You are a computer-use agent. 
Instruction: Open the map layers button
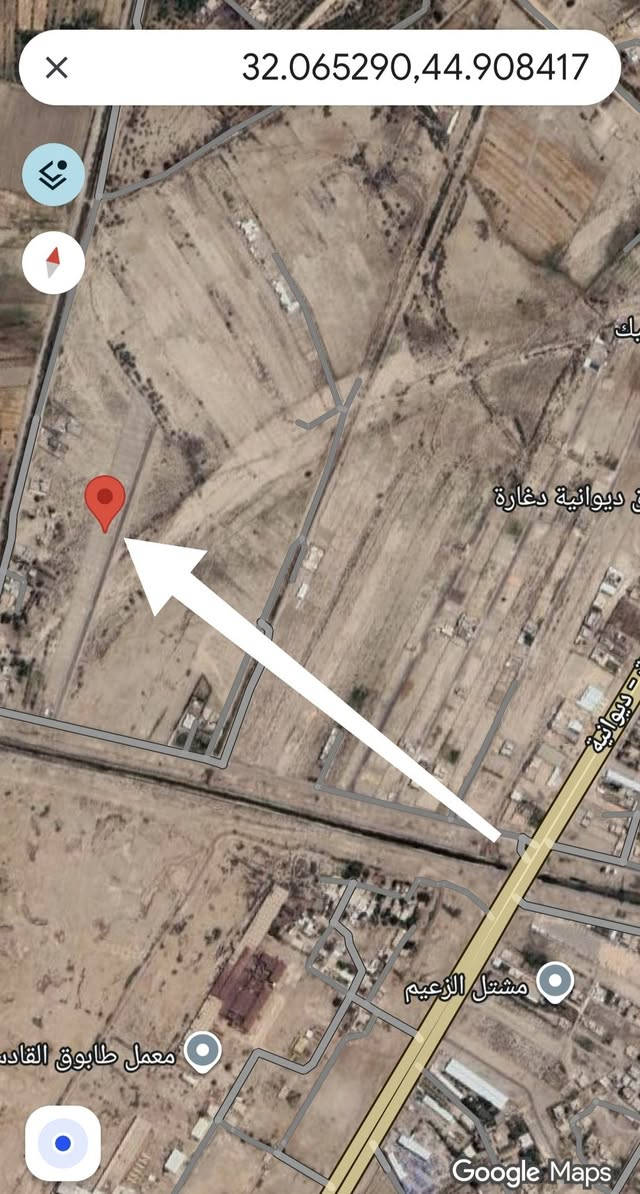[x=53, y=174]
